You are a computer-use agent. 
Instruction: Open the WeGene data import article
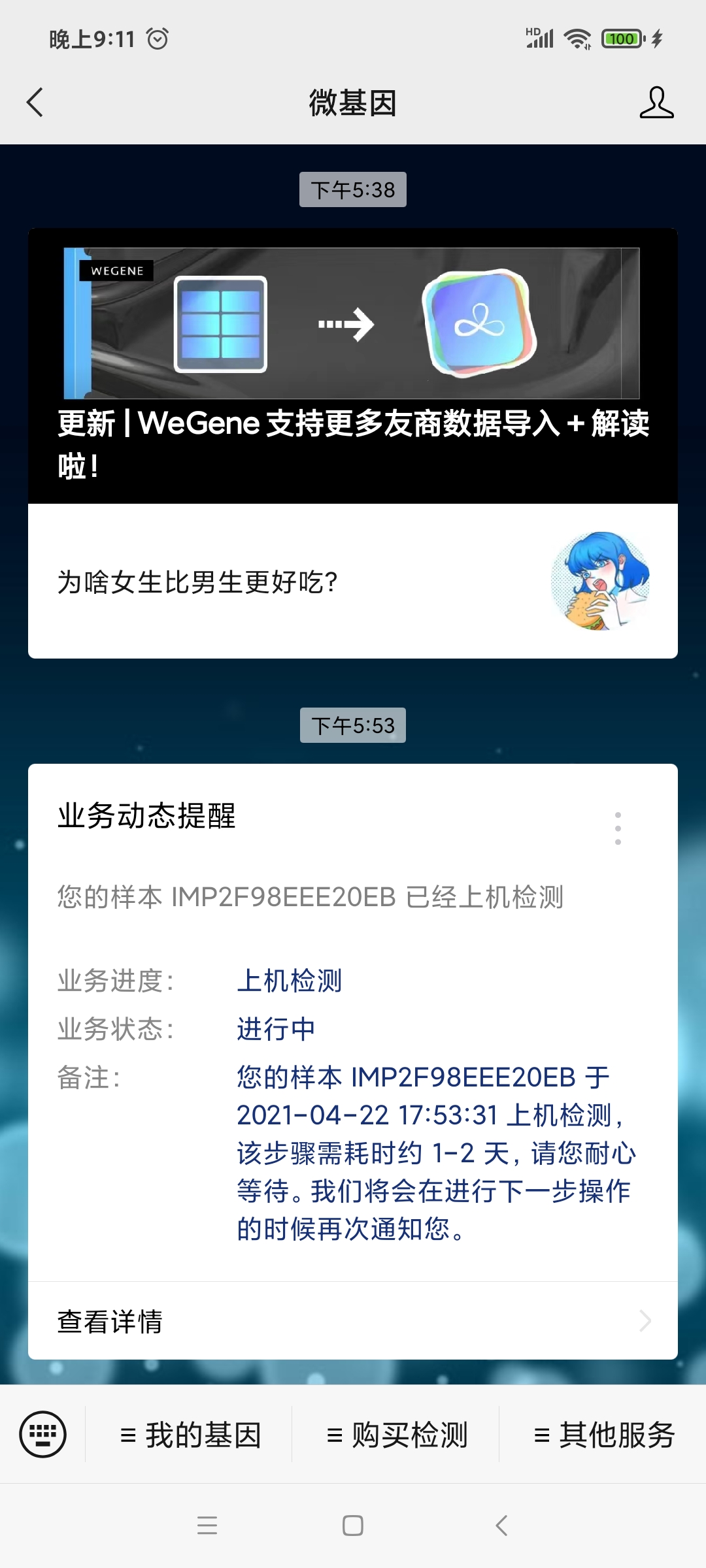pyautogui.click(x=353, y=366)
